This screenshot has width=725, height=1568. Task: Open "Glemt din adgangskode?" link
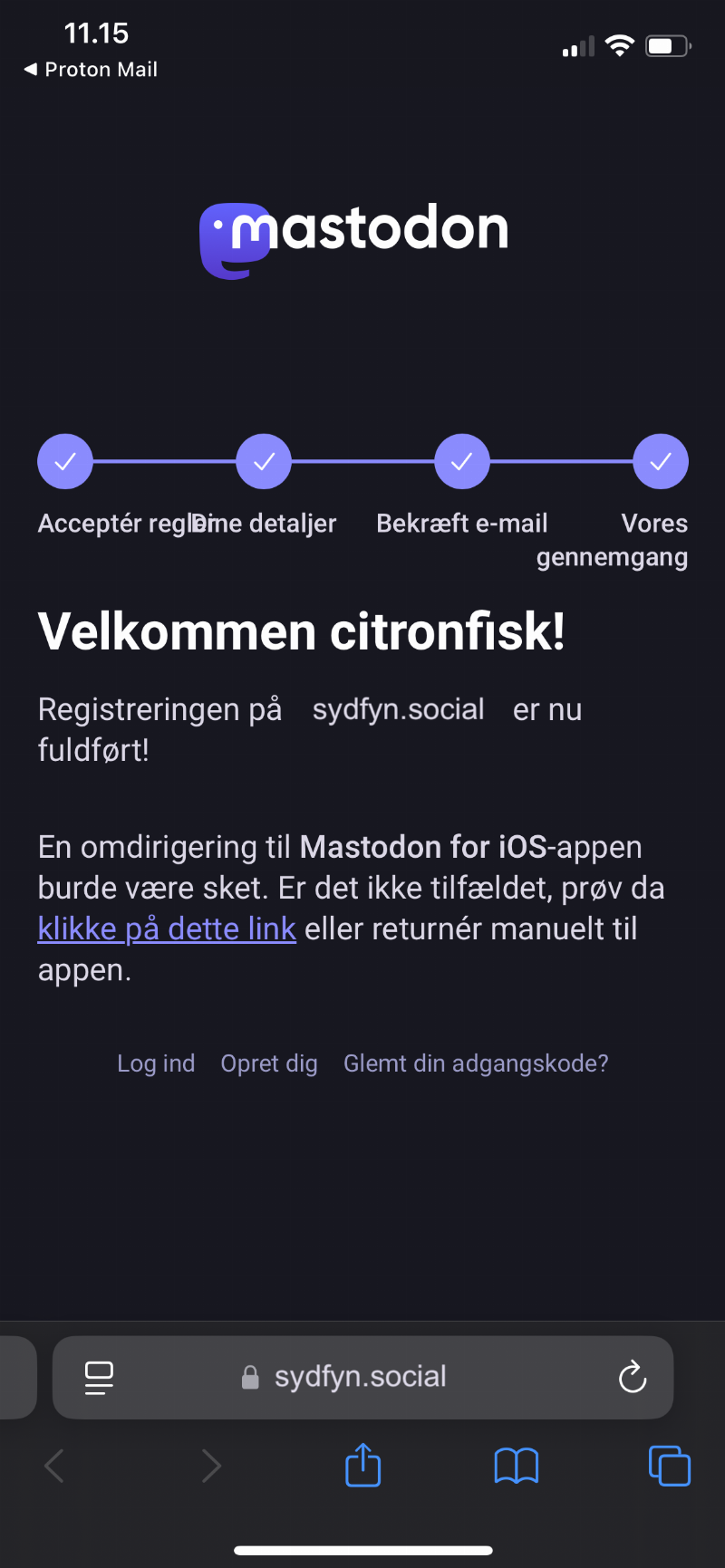(x=476, y=1063)
